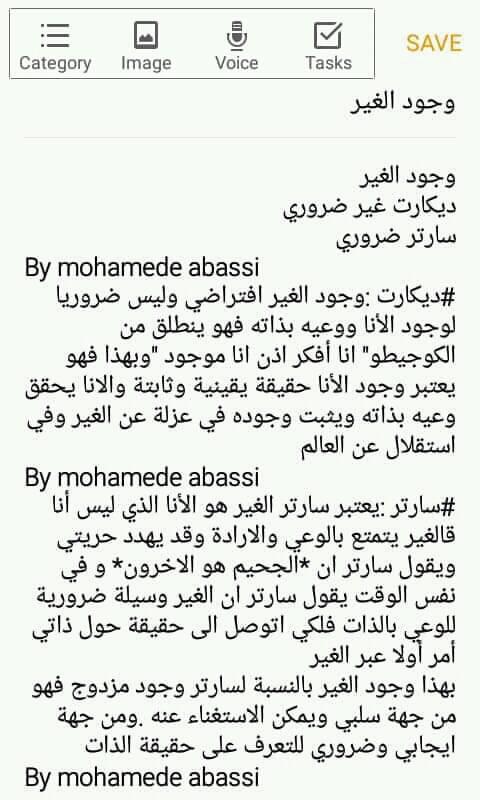Edit the note title field
The height and width of the screenshot is (800, 480).
pyautogui.click(x=240, y=104)
